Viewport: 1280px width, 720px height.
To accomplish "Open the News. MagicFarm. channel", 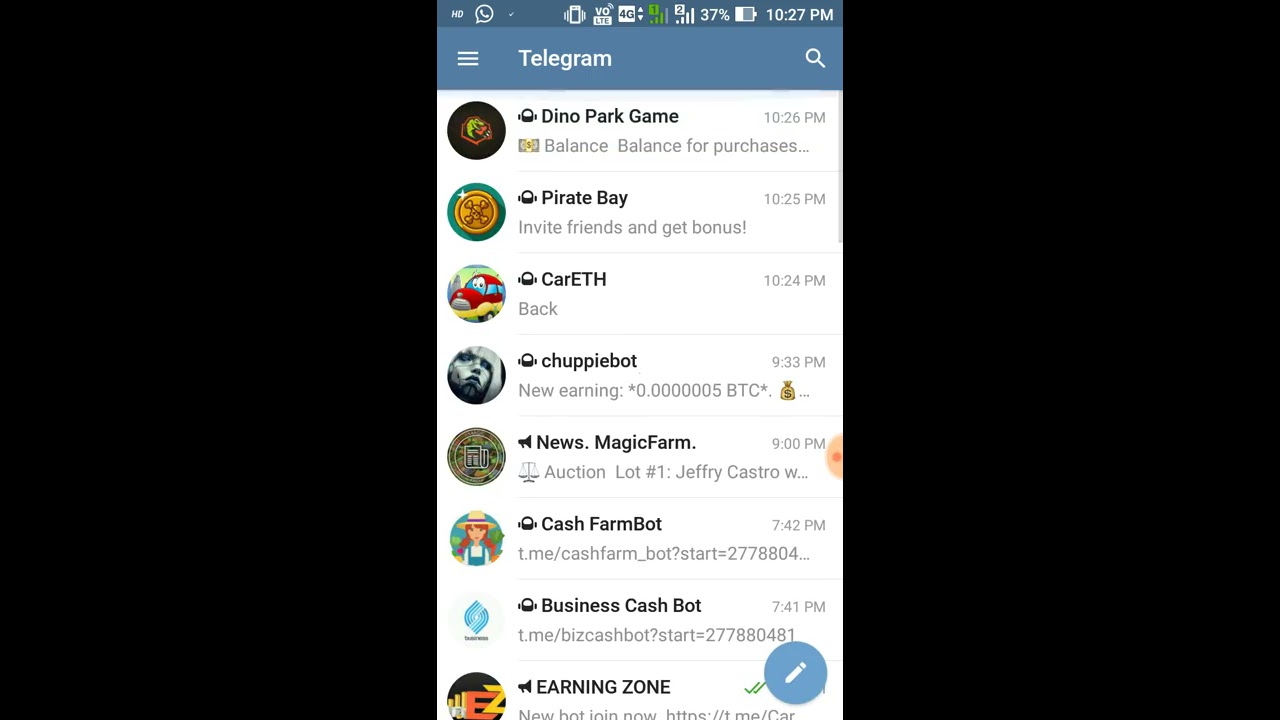I will pos(640,457).
